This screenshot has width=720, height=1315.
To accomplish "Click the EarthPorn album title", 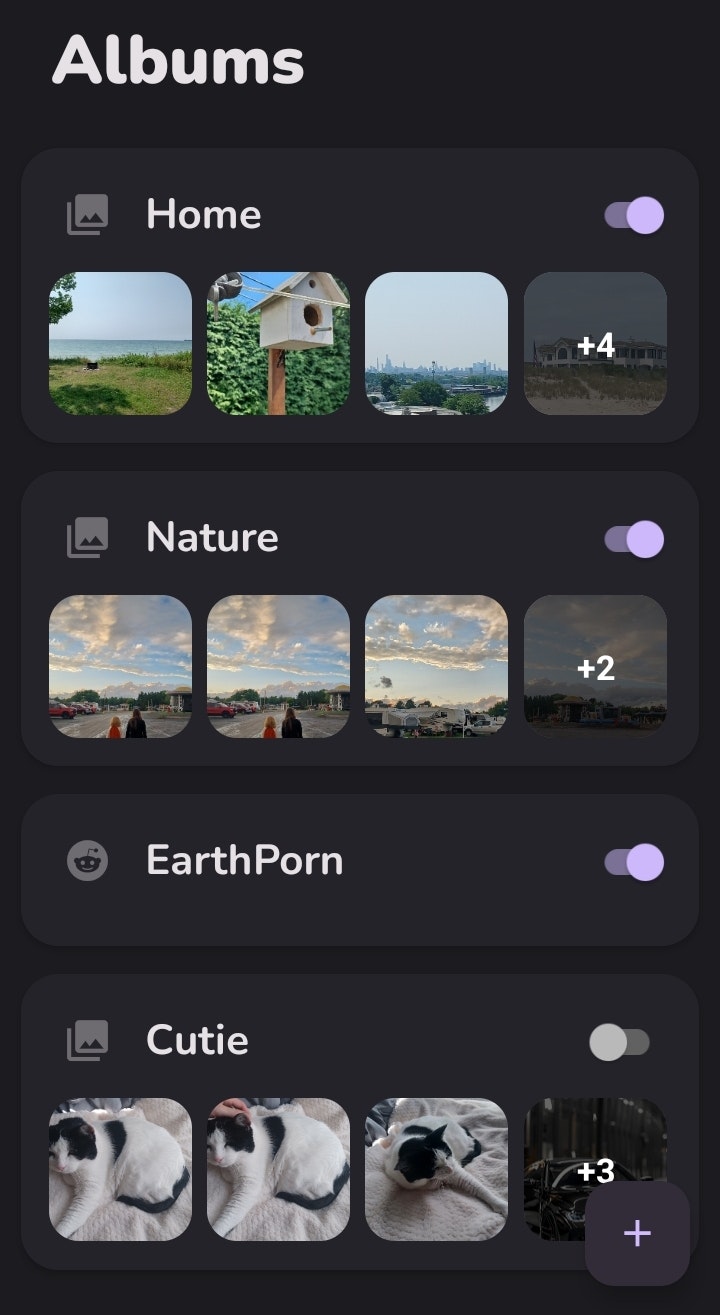I will [x=244, y=860].
